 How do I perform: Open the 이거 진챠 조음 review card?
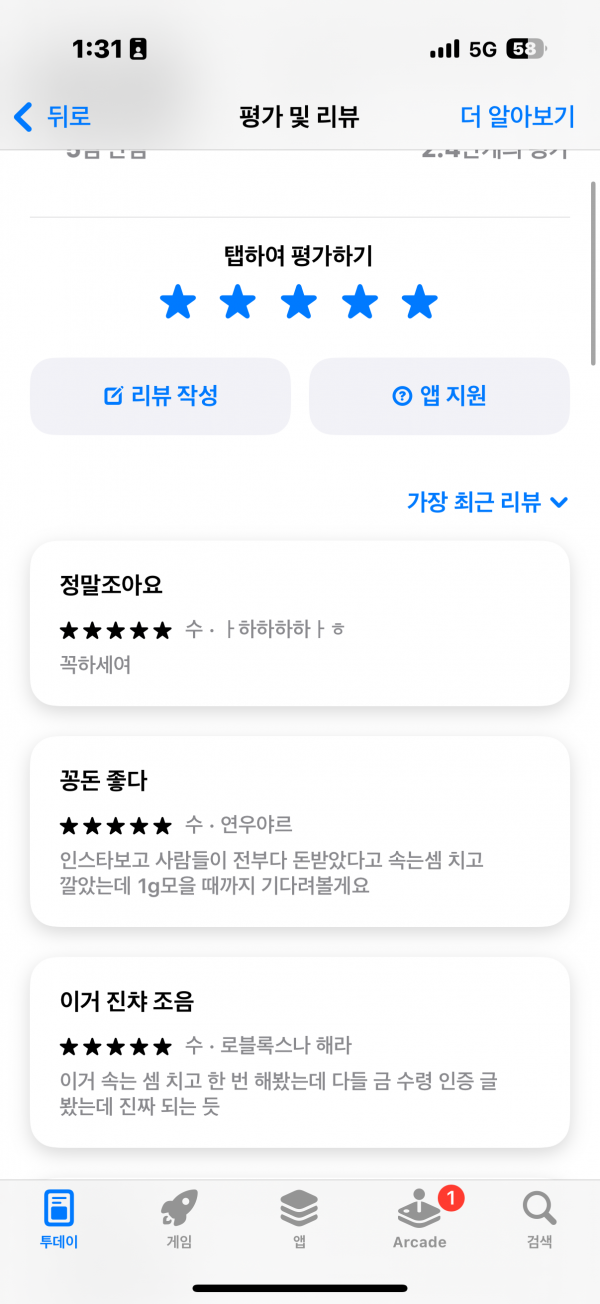(300, 1052)
